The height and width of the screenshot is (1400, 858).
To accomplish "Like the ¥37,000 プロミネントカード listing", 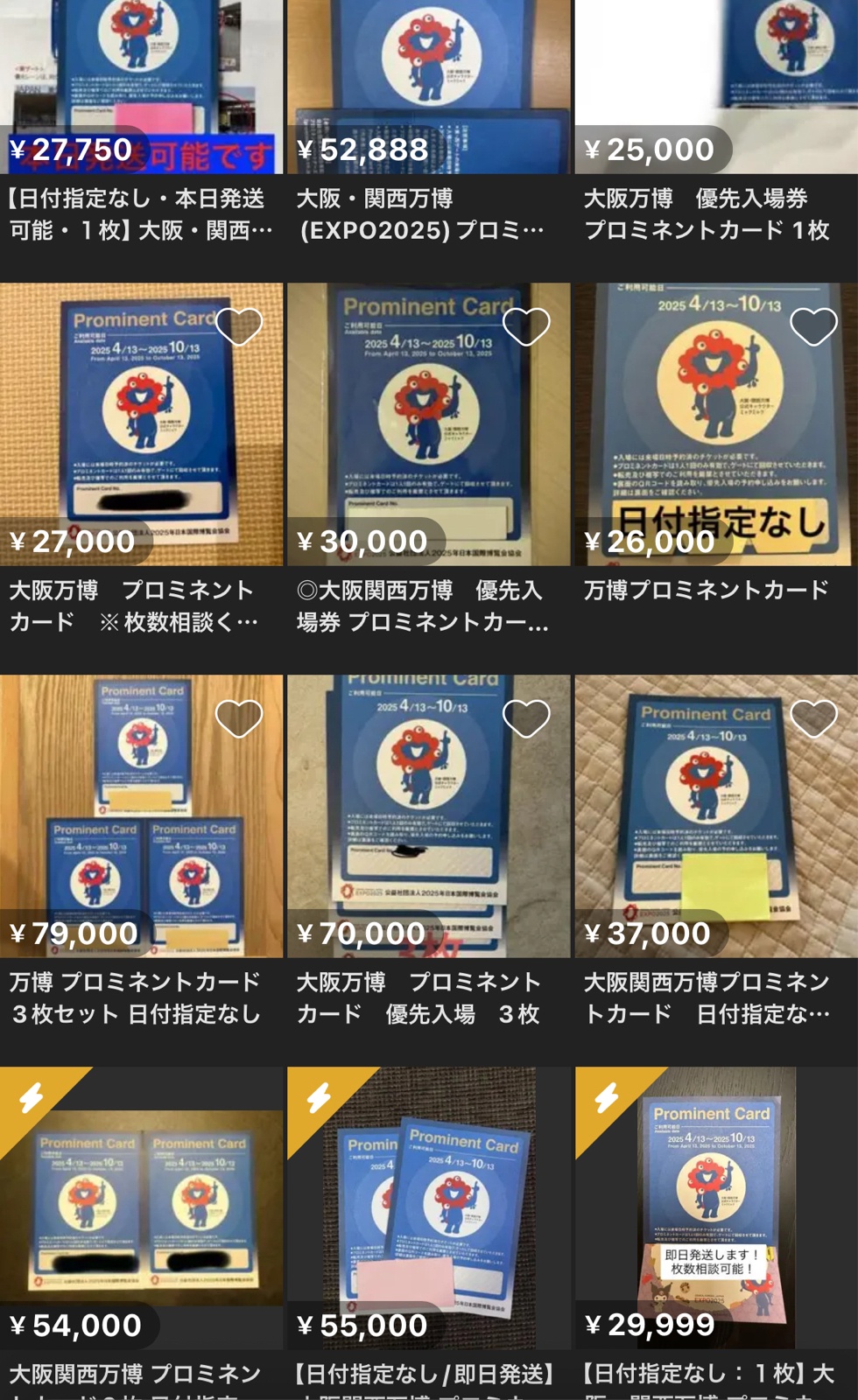I will (x=812, y=719).
